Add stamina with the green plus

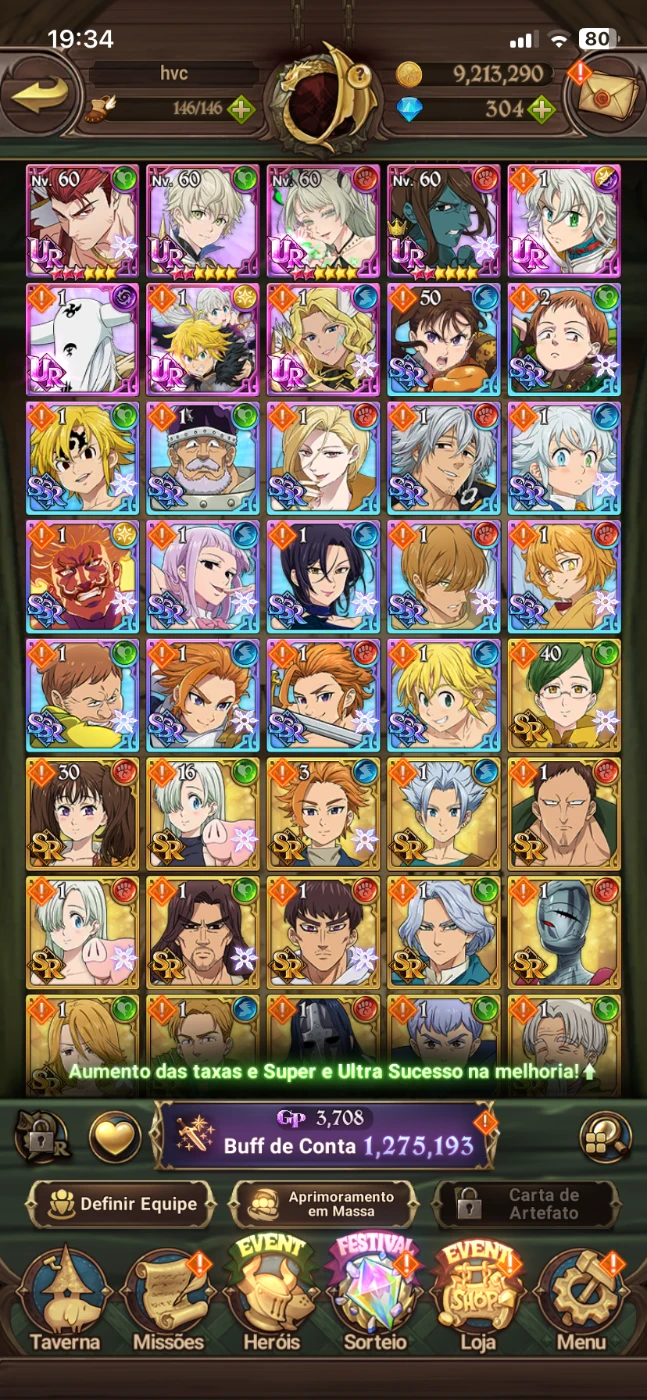[x=241, y=109]
